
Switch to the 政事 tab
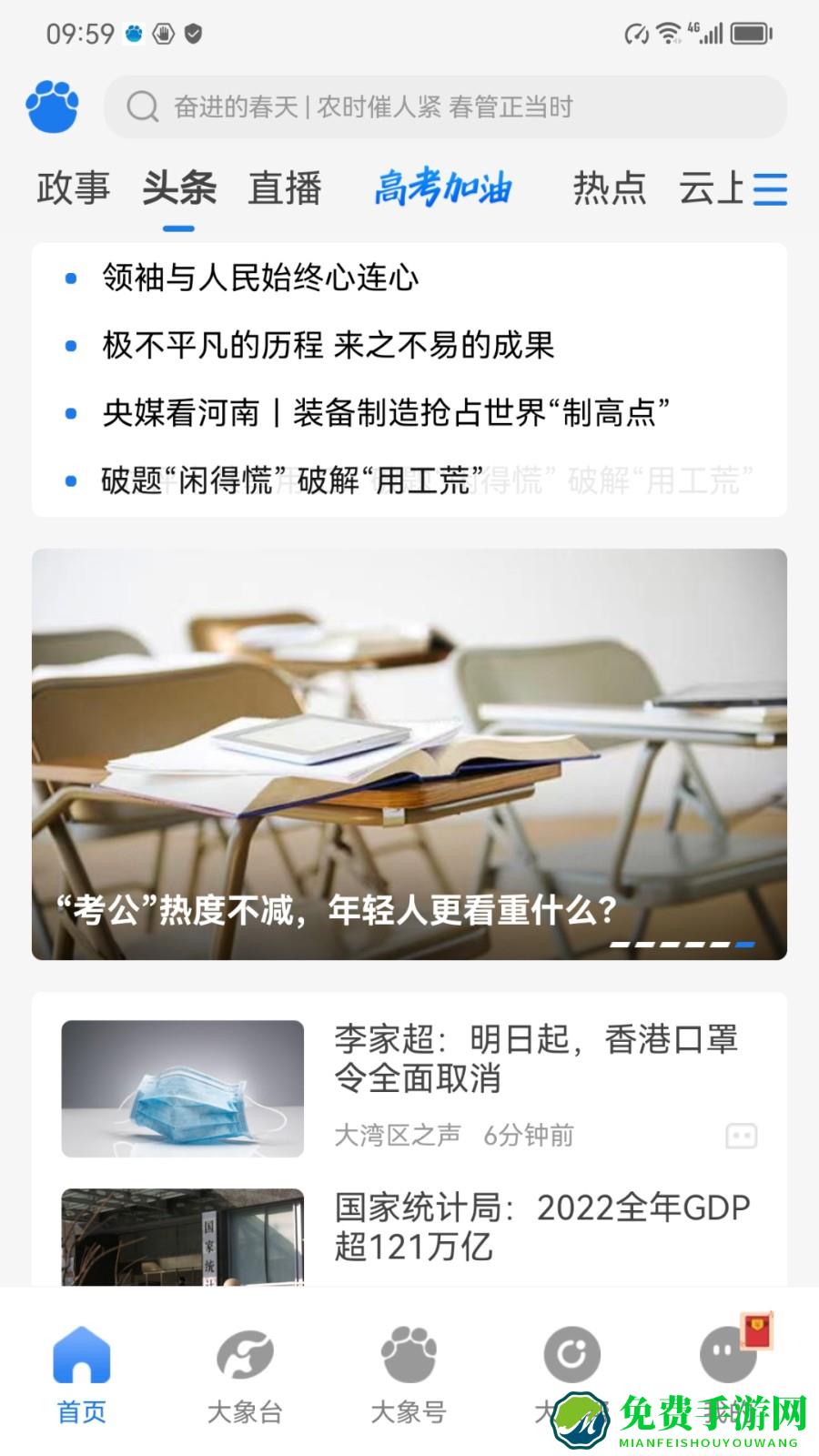[x=72, y=187]
